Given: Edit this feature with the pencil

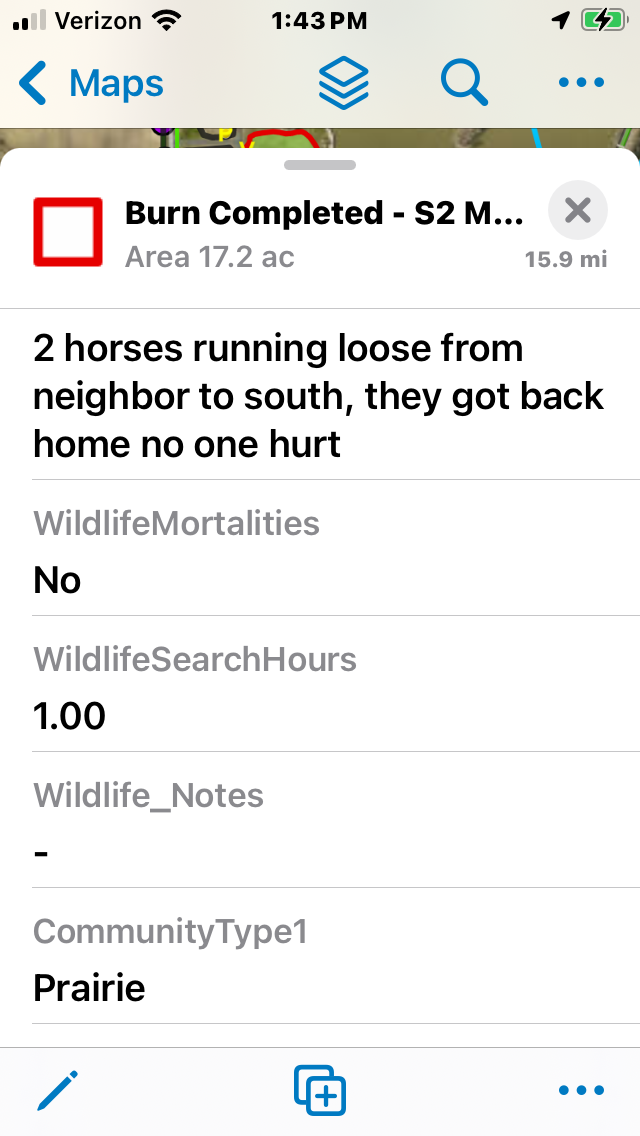Looking at the screenshot, I should (x=57, y=1090).
